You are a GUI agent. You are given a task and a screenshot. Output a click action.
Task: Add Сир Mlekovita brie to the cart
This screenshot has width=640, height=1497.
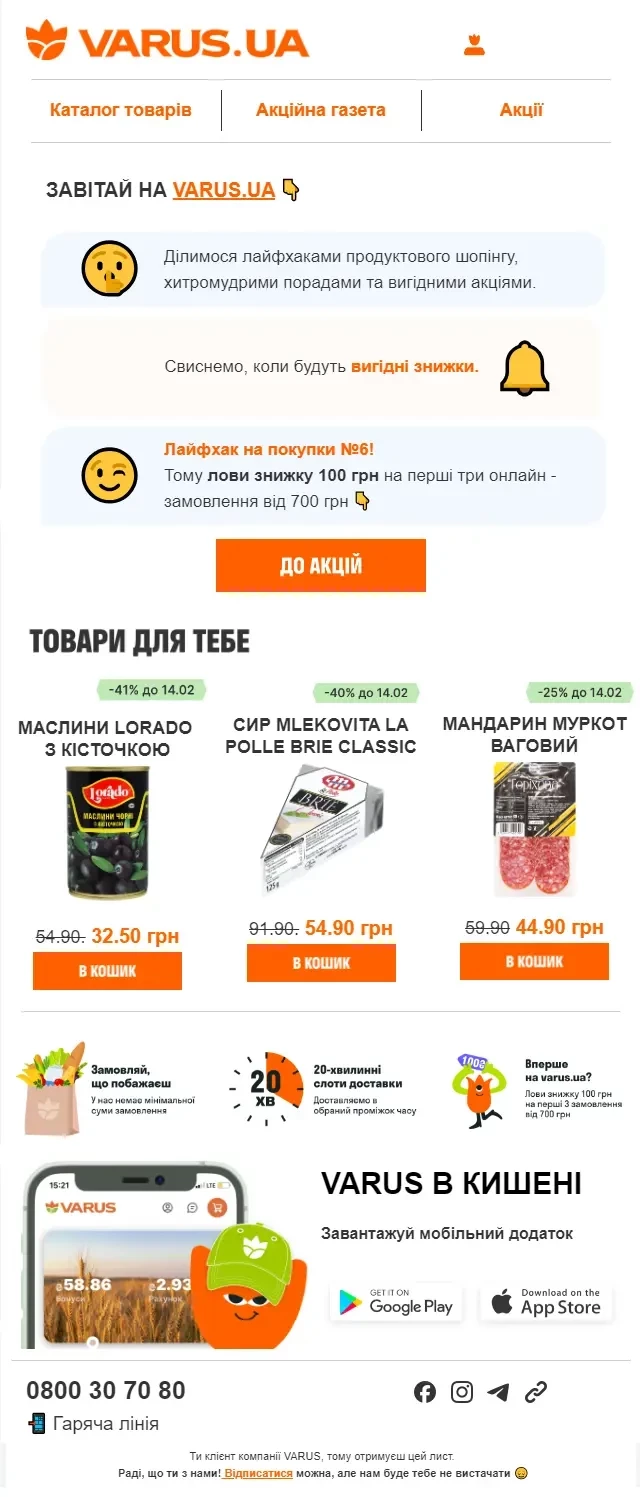(321, 963)
